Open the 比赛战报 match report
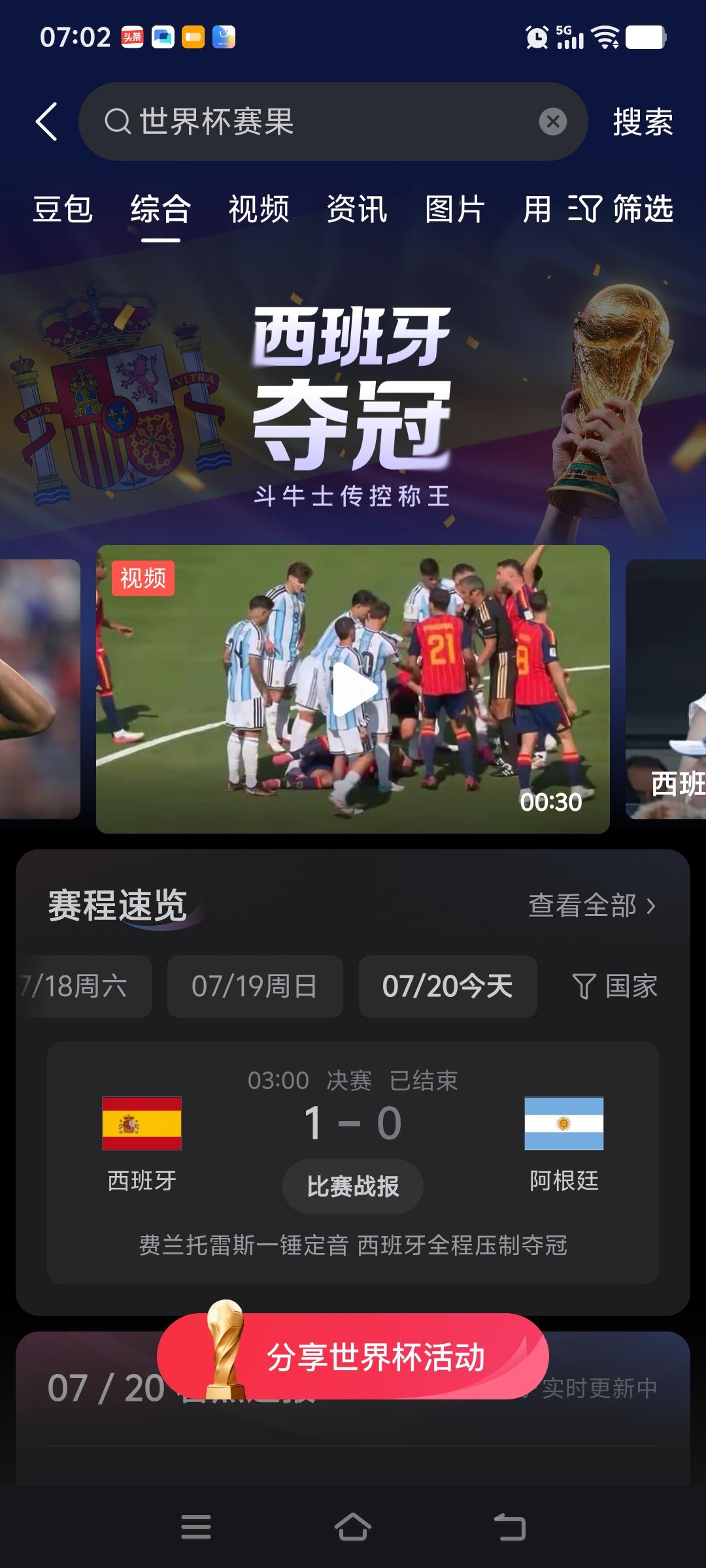The height and width of the screenshot is (1568, 706). (x=353, y=1186)
